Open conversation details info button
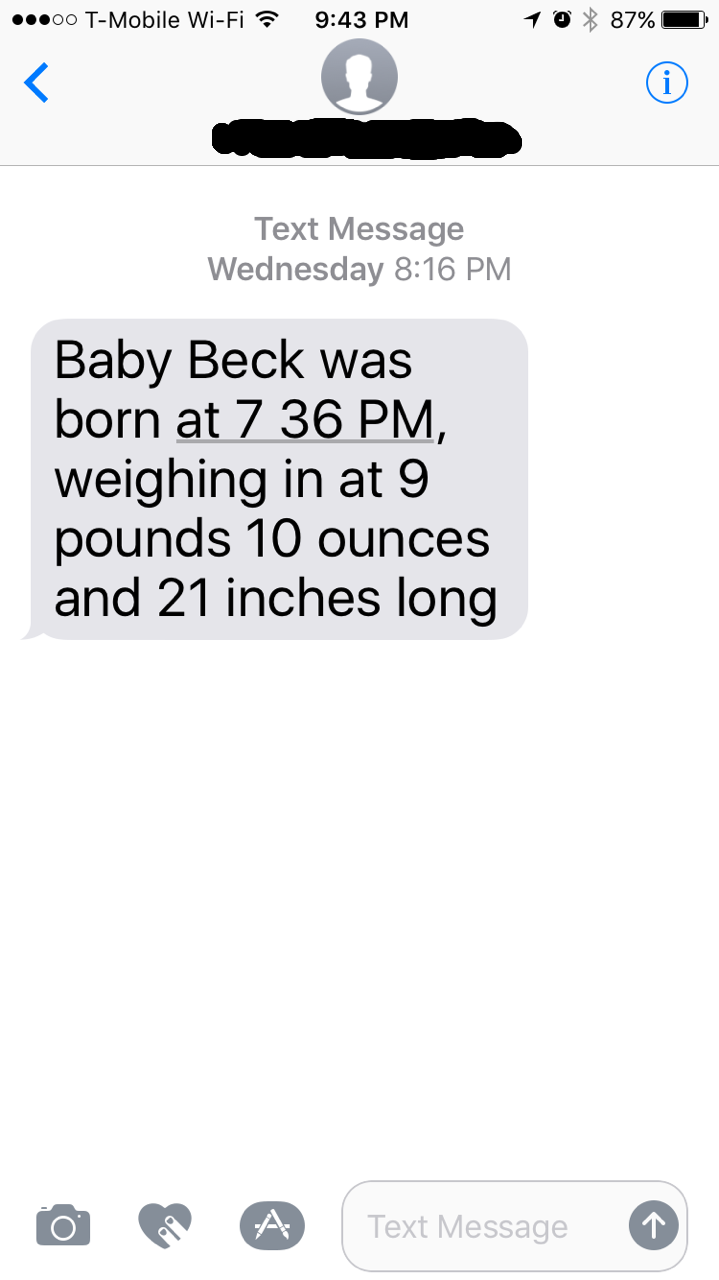719x1280 pixels. coord(666,82)
